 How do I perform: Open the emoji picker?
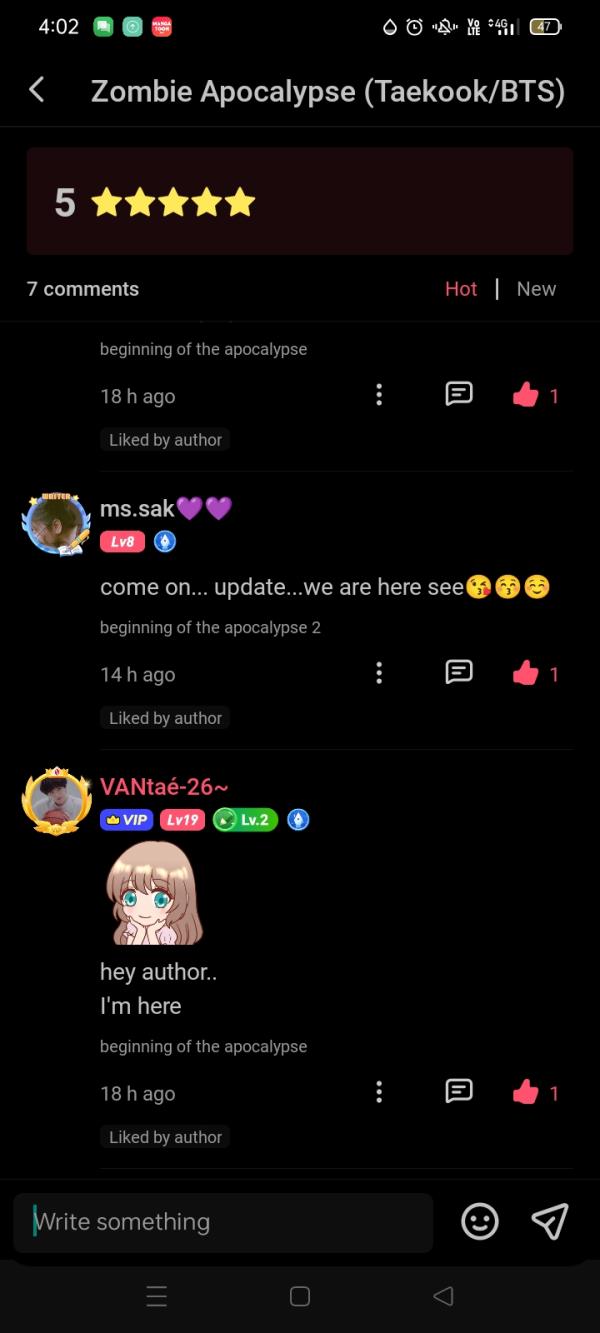click(x=480, y=1221)
